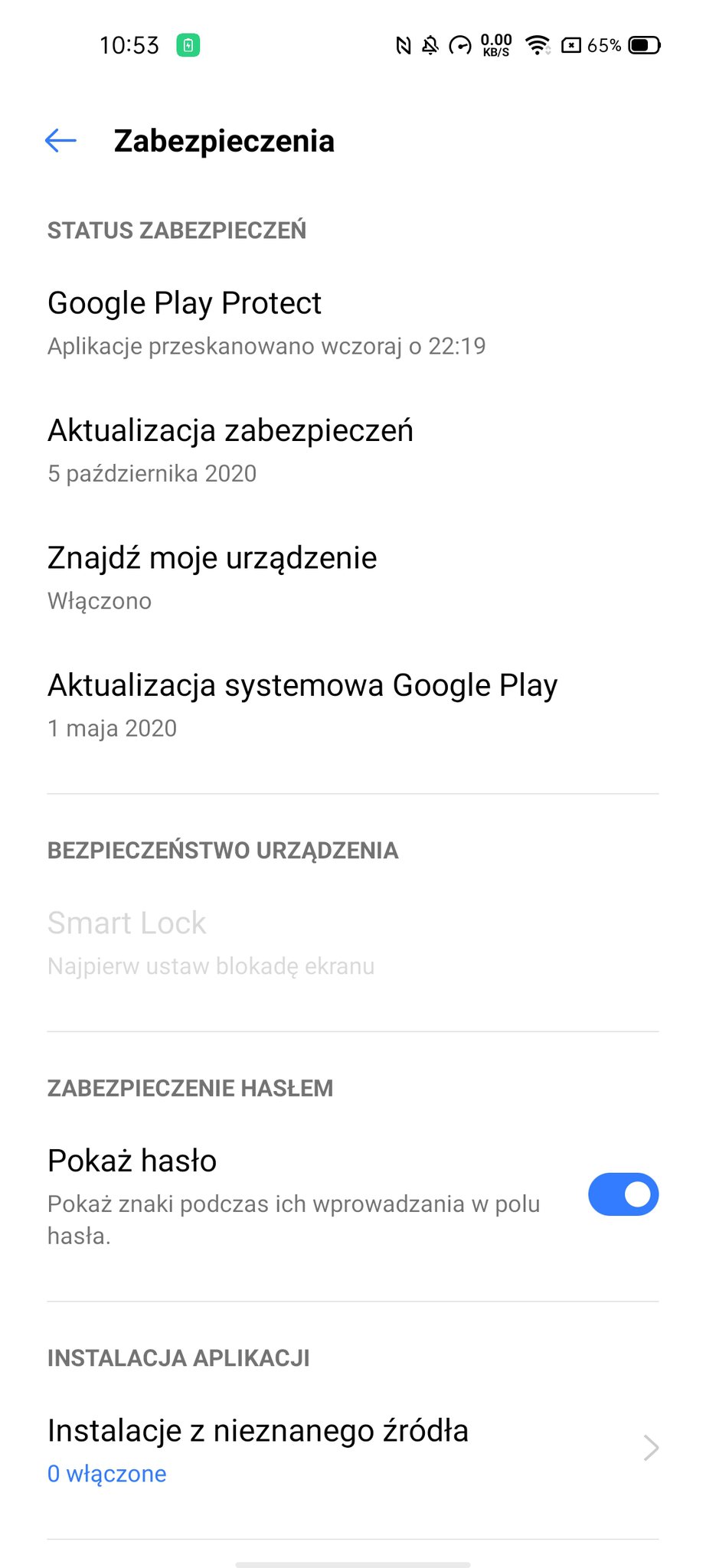Go back from Zabezpieczenia screen
Screen dimensions: 706x1568
pos(60,141)
